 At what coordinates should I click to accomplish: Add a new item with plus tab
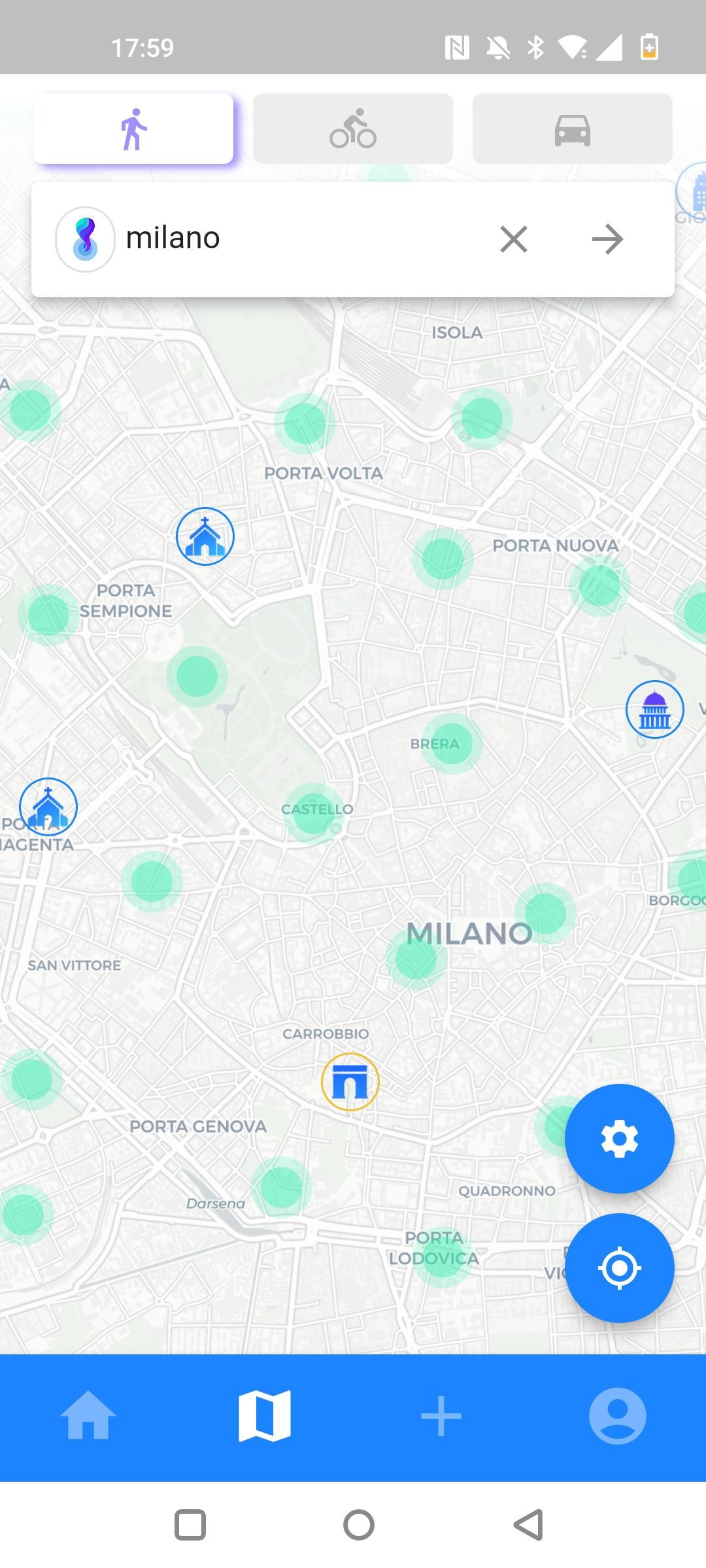click(441, 1416)
